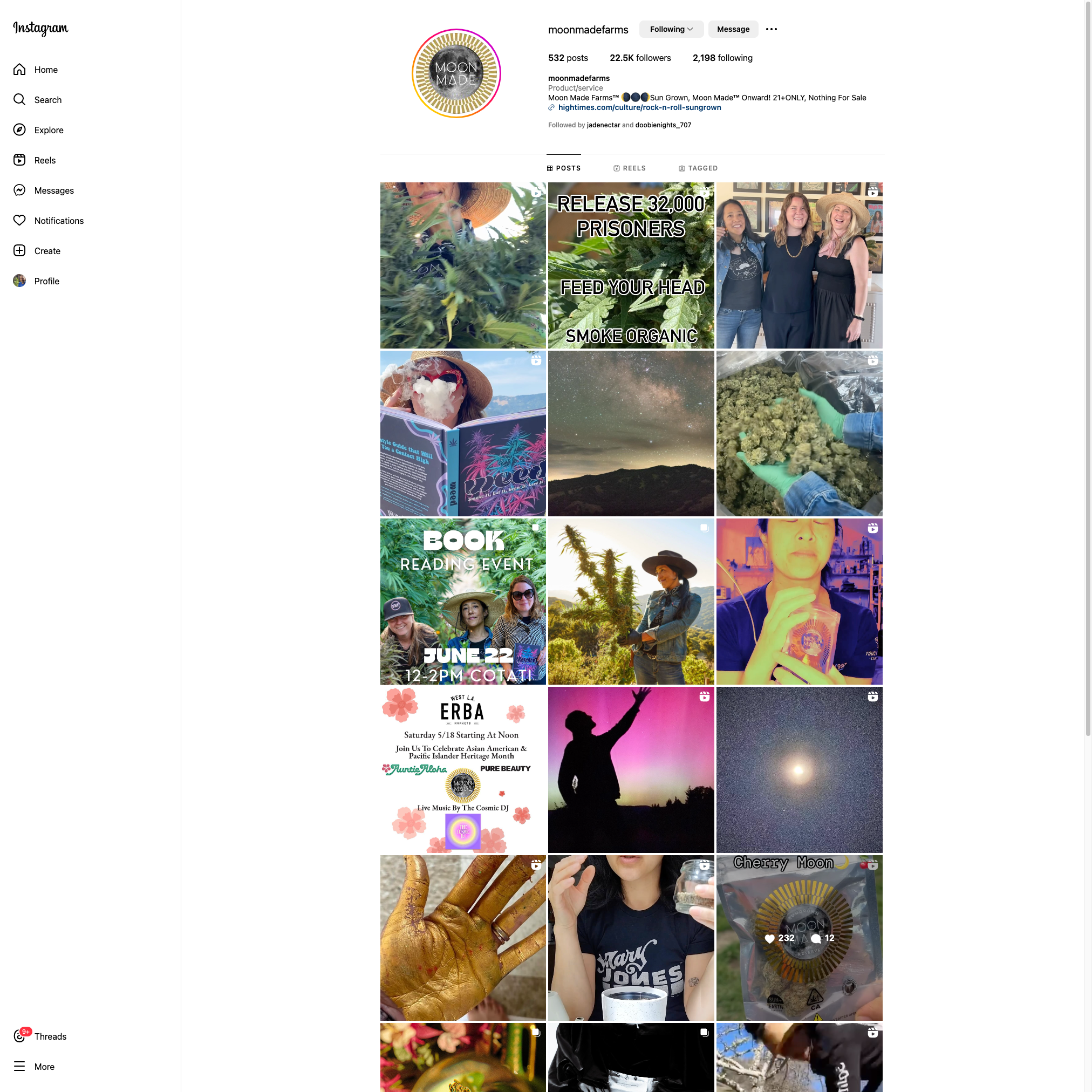Open the Following dropdown button
The image size is (1092, 1092).
click(671, 29)
